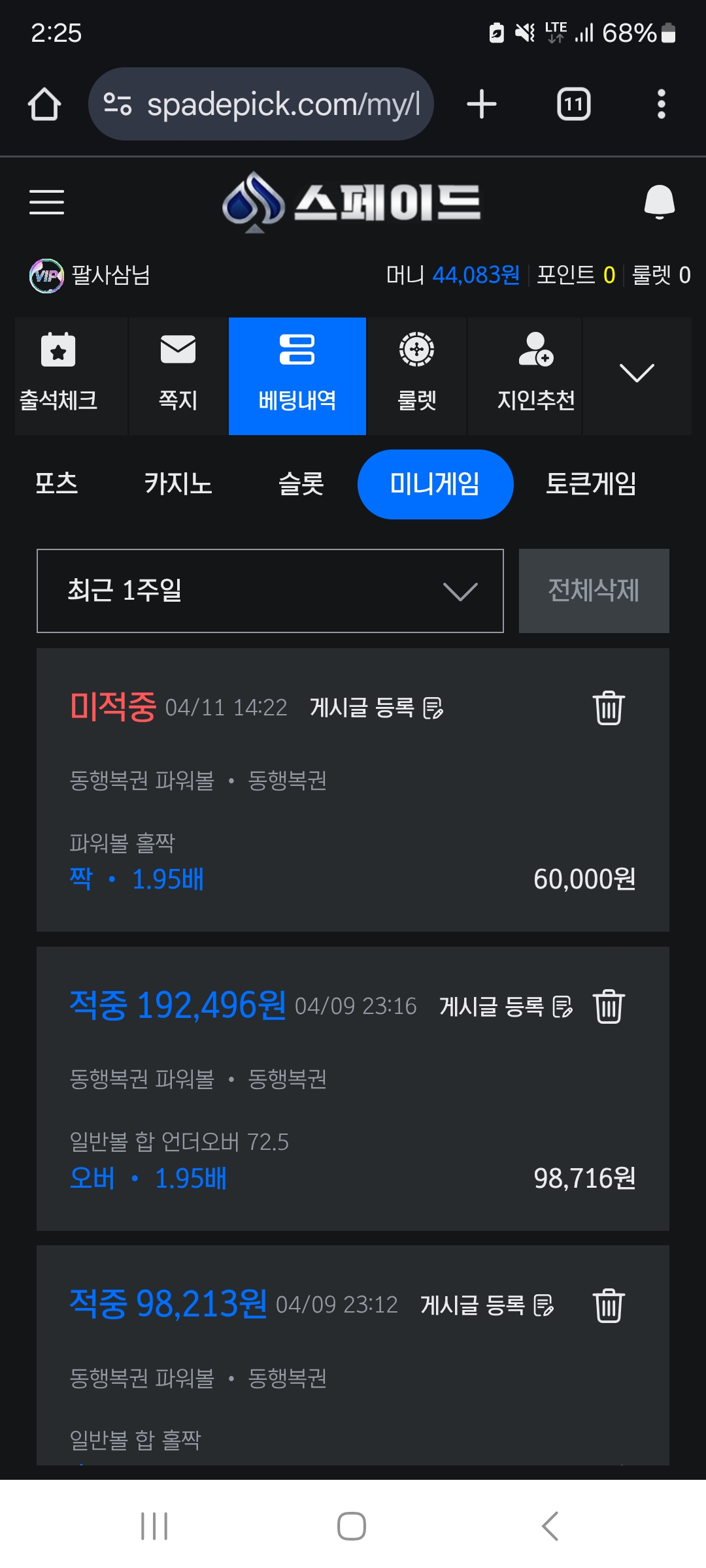Switch to the 스포츠 tab

pyautogui.click(x=56, y=484)
